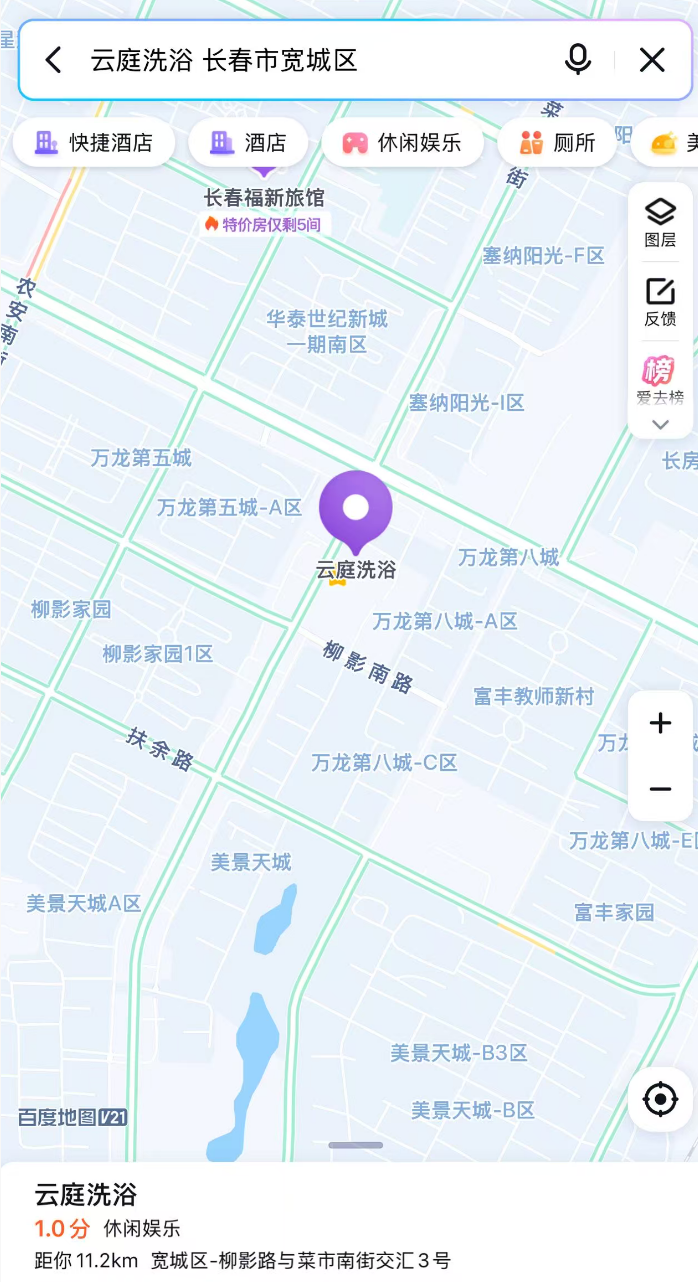
Task: Select the 快捷酒店 filter chip
Action: point(94,143)
